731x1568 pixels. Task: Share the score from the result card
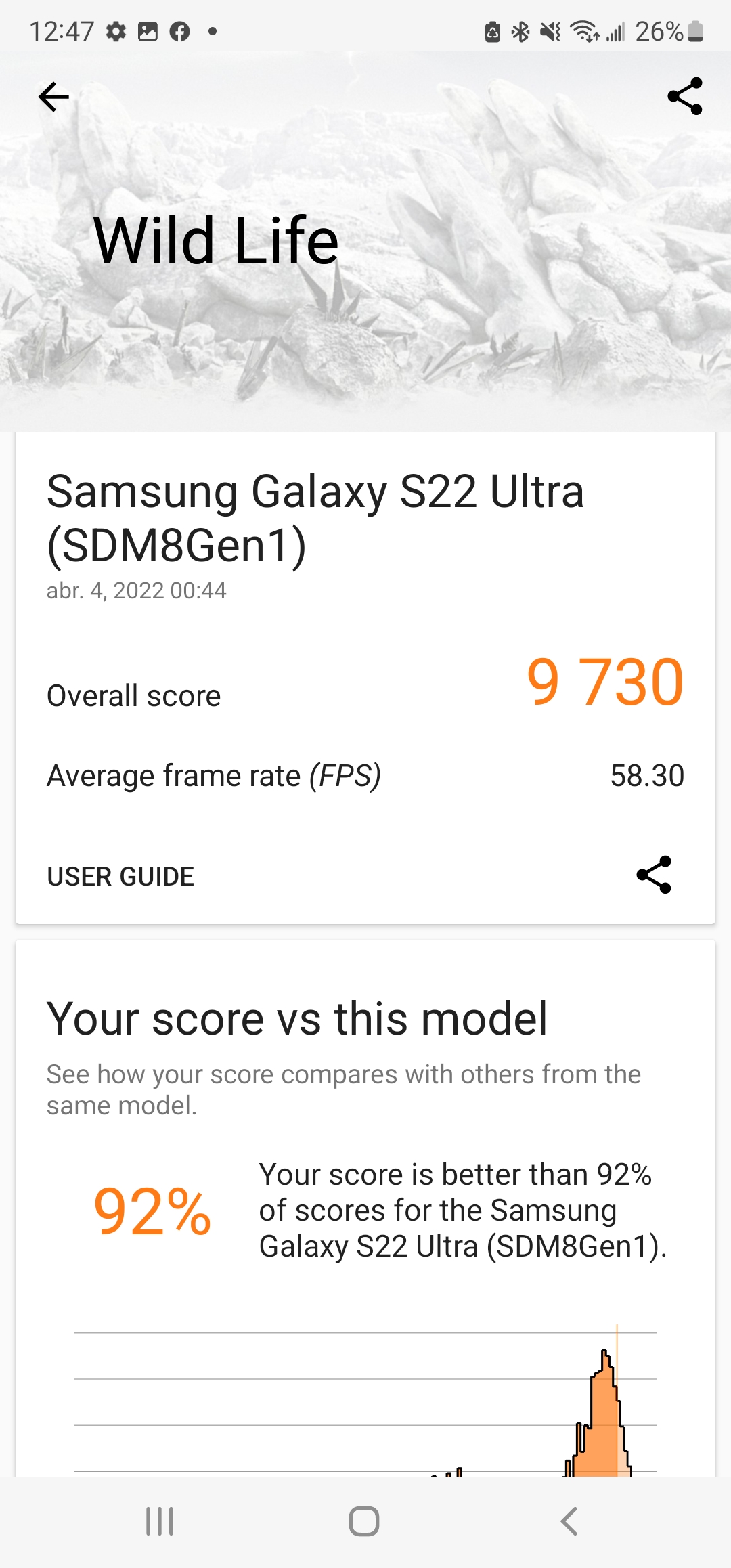[x=654, y=875]
